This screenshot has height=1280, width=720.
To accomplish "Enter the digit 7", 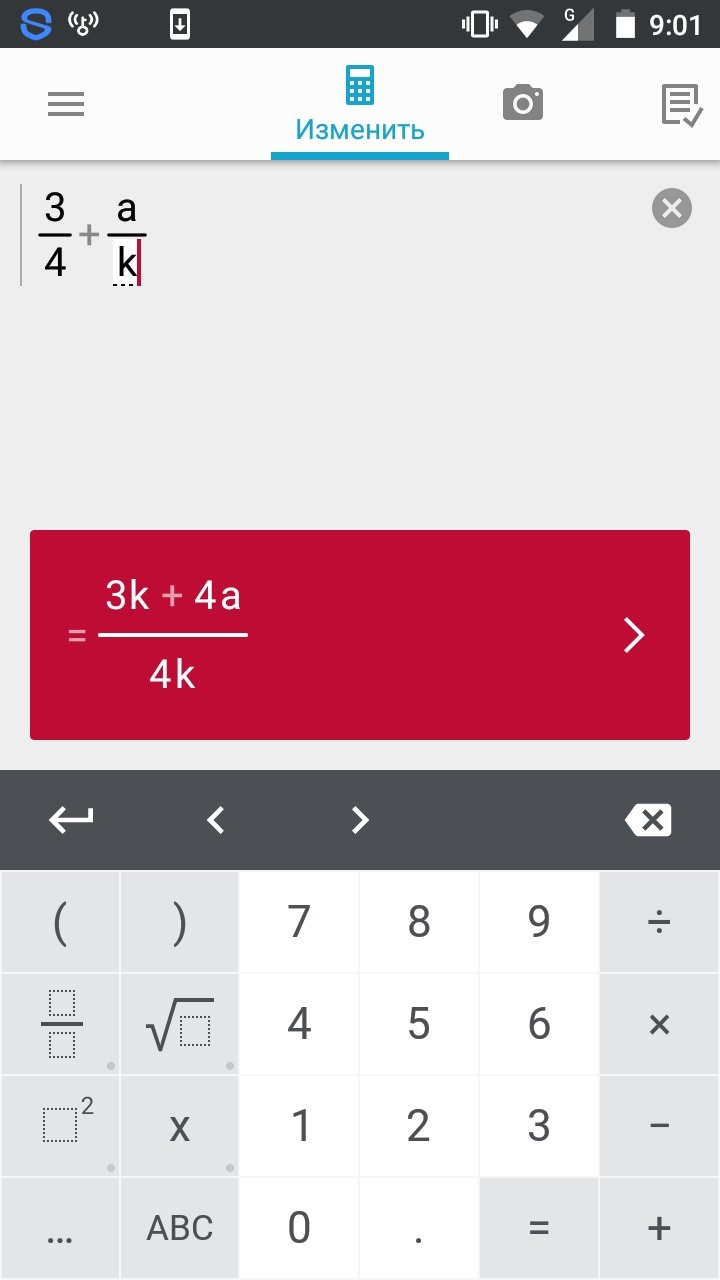I will [x=299, y=922].
